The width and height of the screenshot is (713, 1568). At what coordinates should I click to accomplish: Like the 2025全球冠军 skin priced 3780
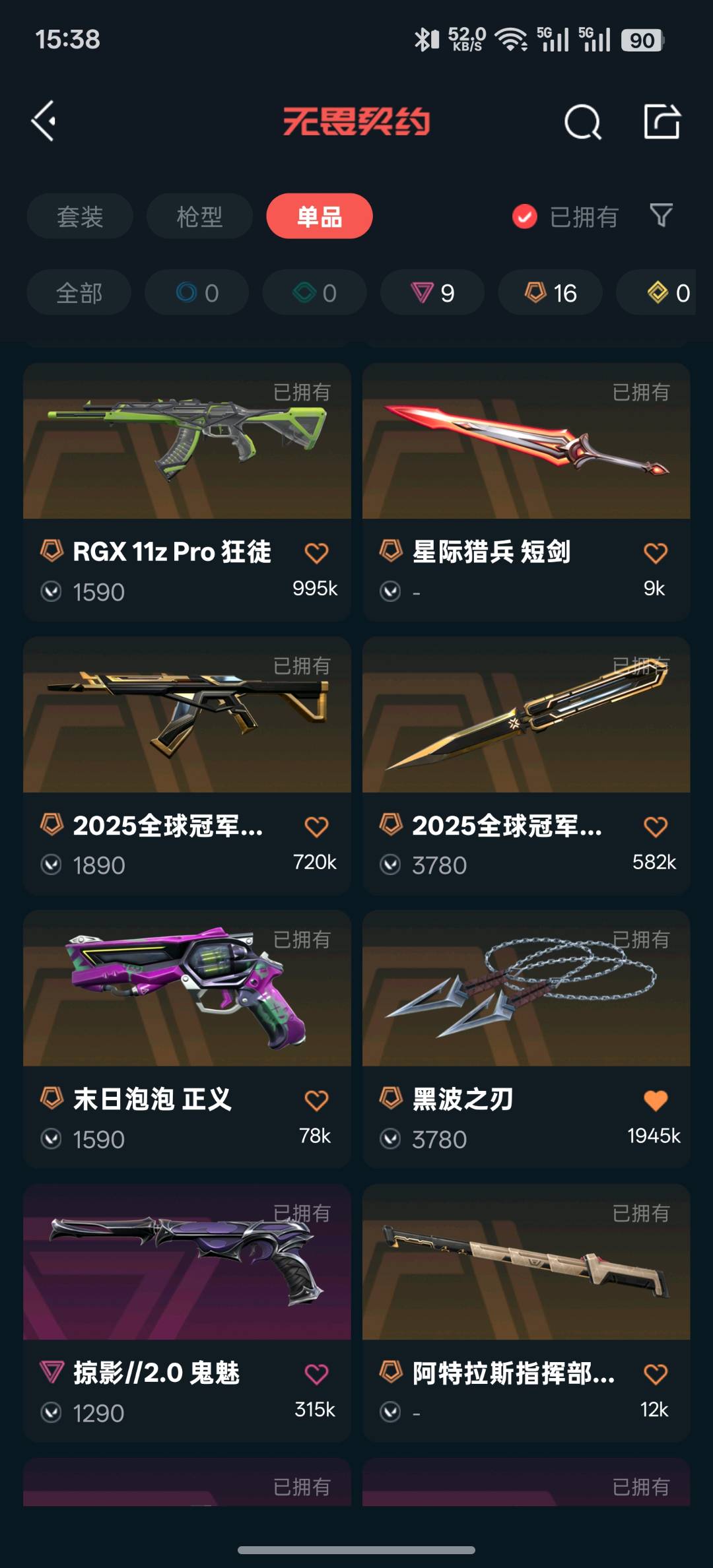click(655, 827)
